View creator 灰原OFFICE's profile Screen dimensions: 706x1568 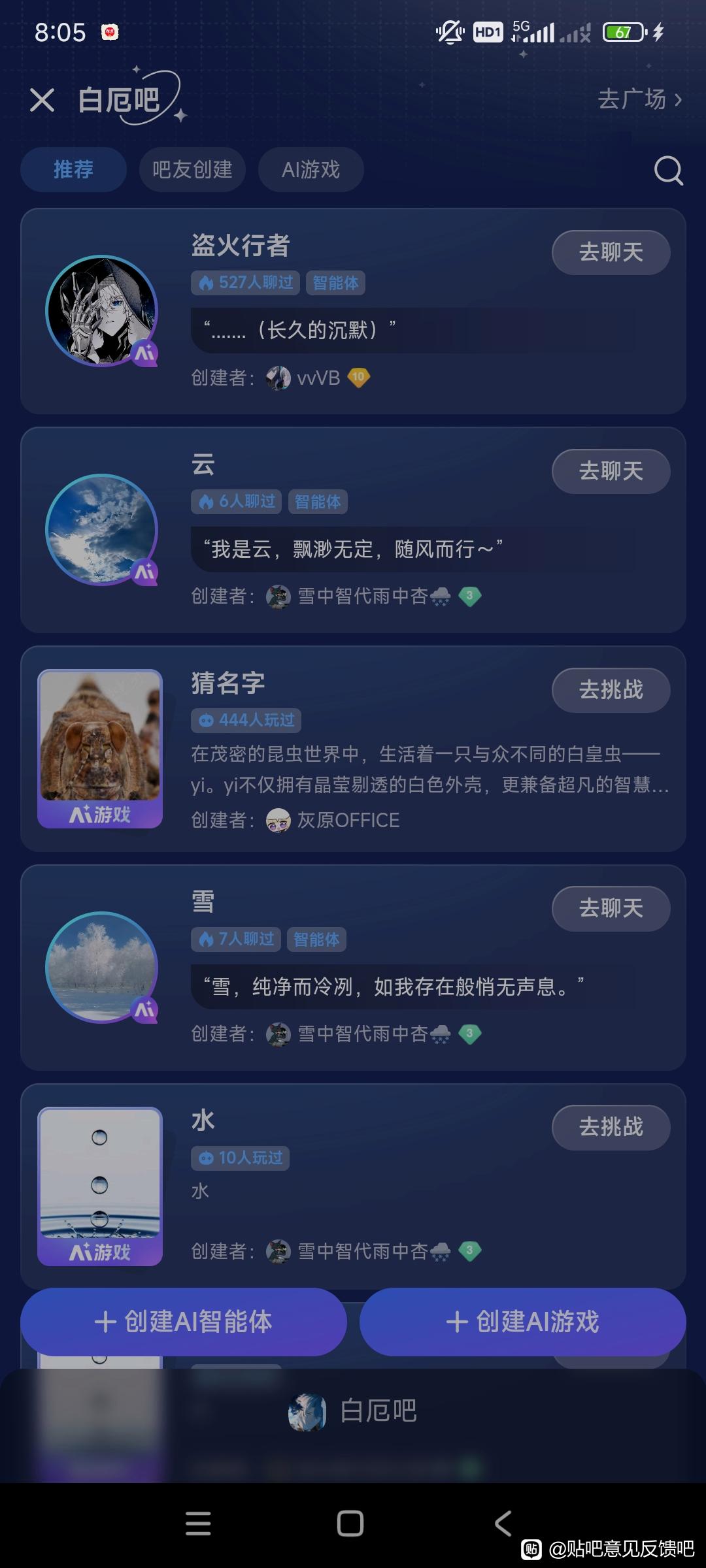click(x=333, y=820)
